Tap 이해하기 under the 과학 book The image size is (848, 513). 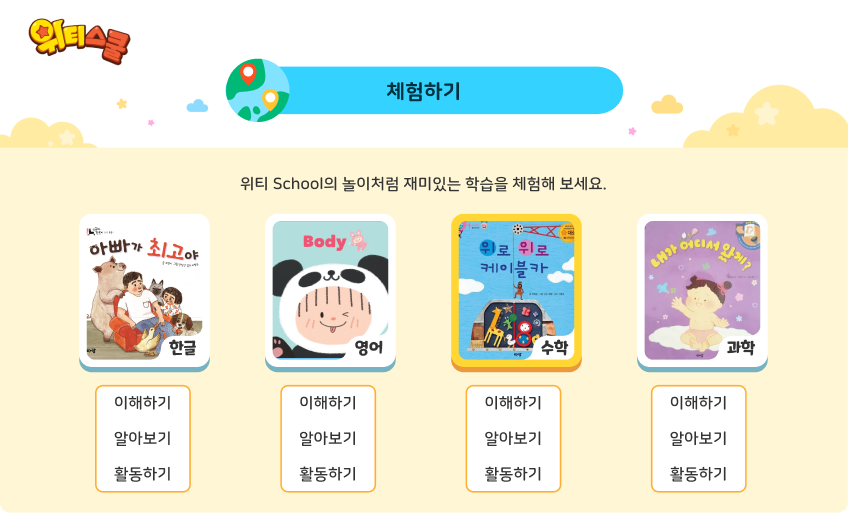[698, 403]
